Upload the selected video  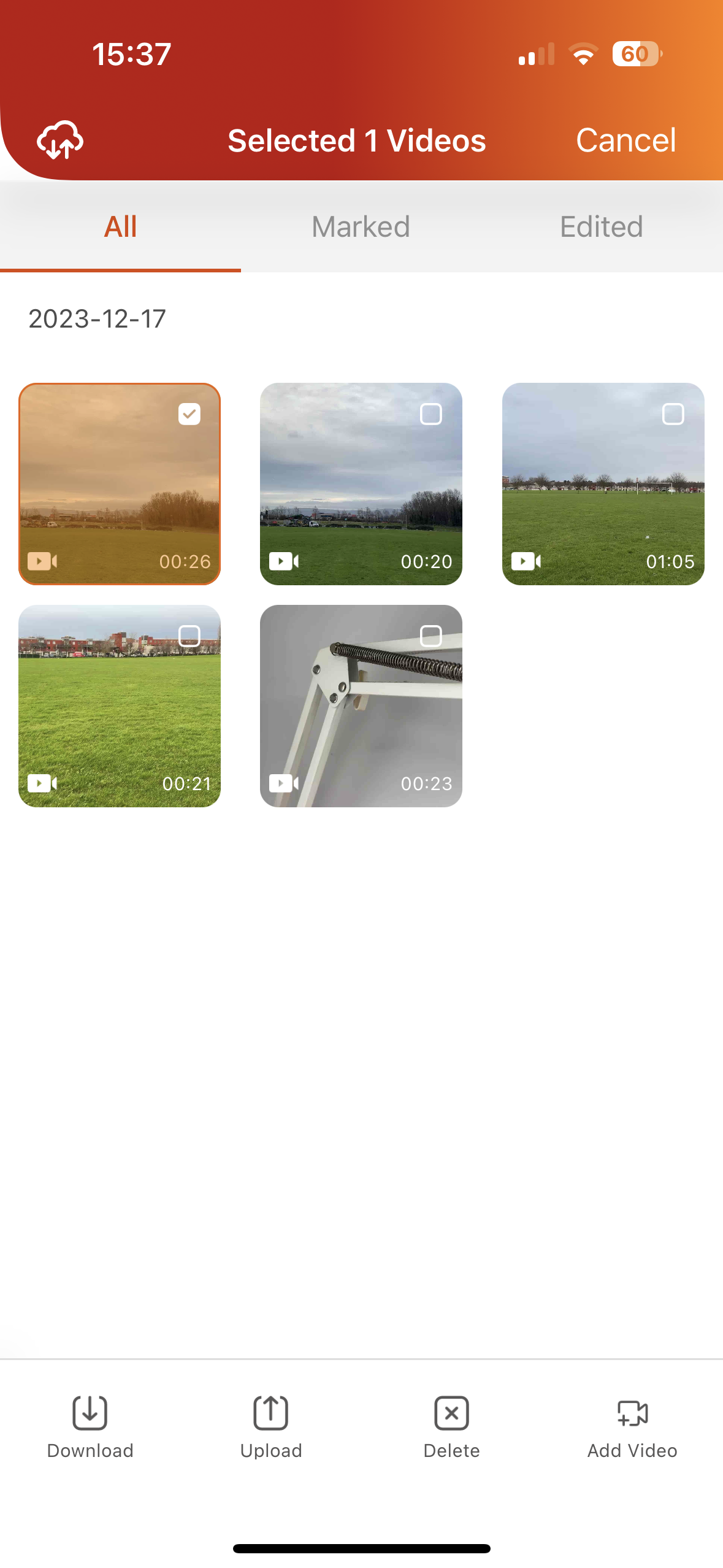[271, 1427]
